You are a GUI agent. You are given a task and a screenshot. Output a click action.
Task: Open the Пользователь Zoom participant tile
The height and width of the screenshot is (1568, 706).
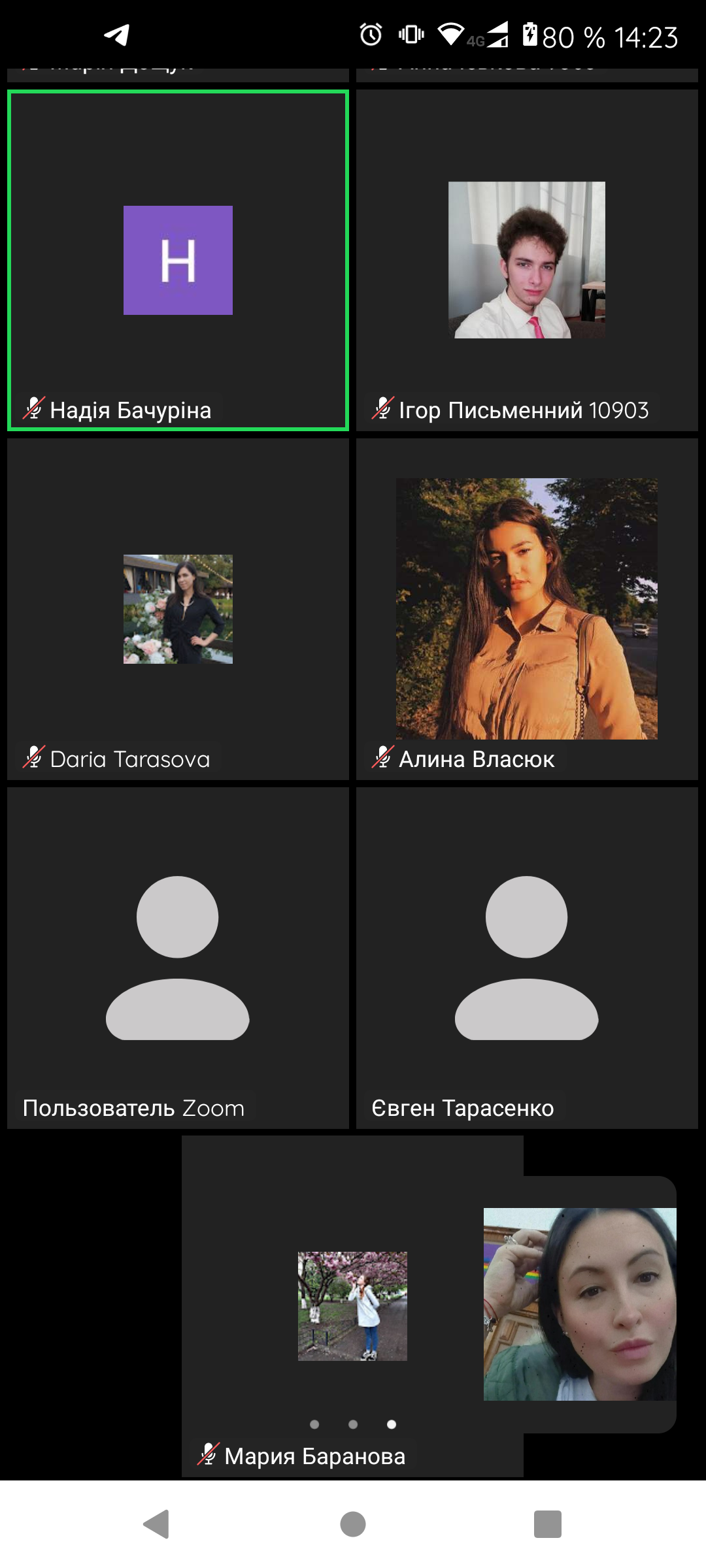pyautogui.click(x=178, y=958)
